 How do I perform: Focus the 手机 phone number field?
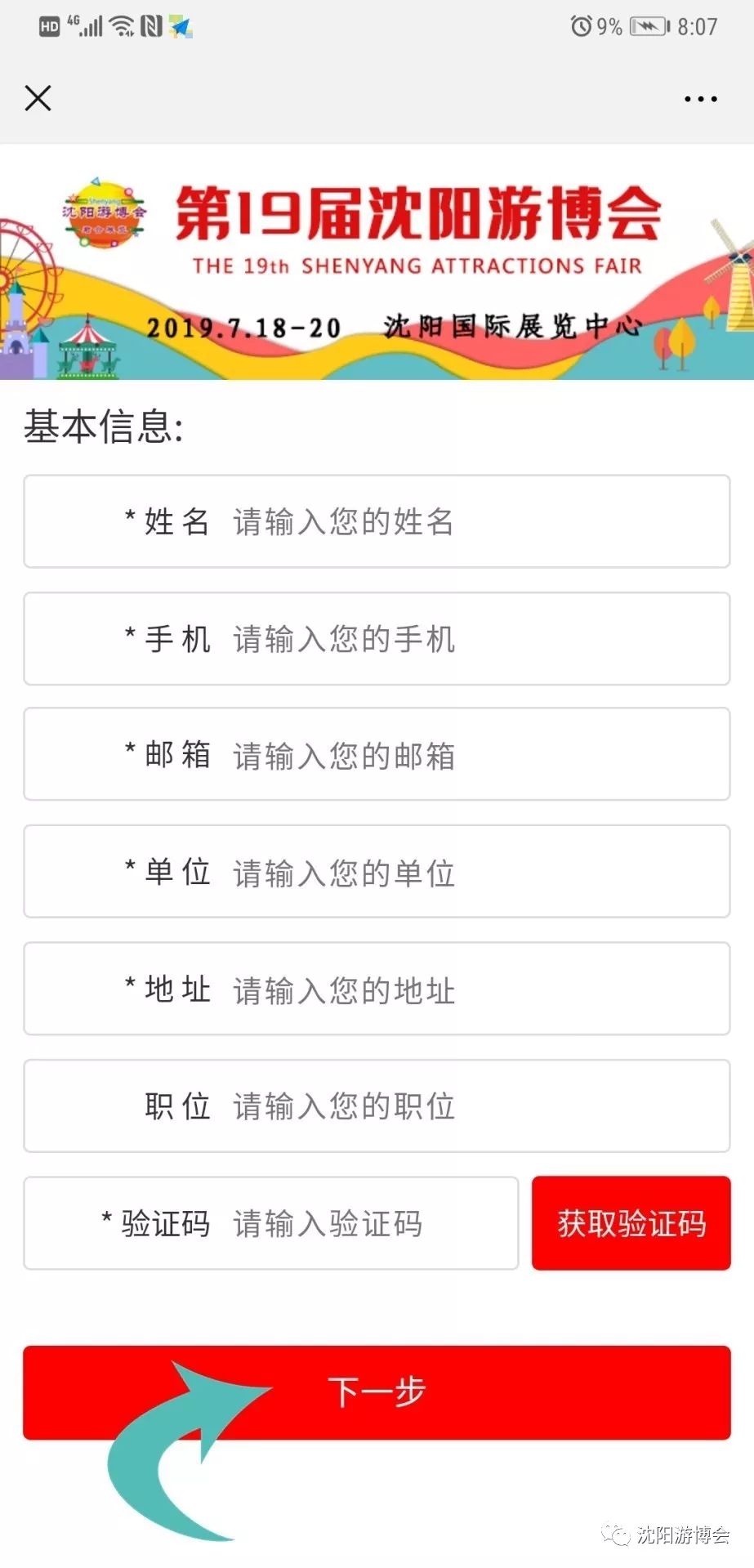(377, 639)
